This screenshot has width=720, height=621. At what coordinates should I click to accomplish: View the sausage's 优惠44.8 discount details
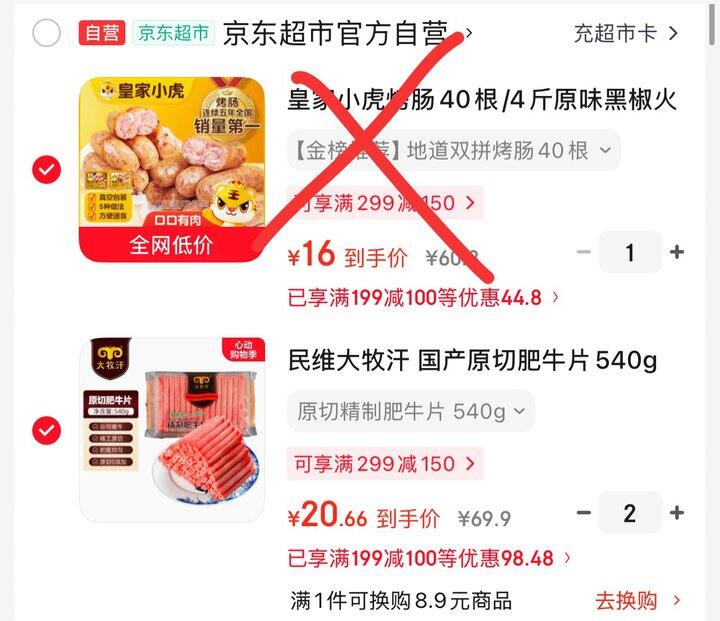pyautogui.click(x=423, y=297)
